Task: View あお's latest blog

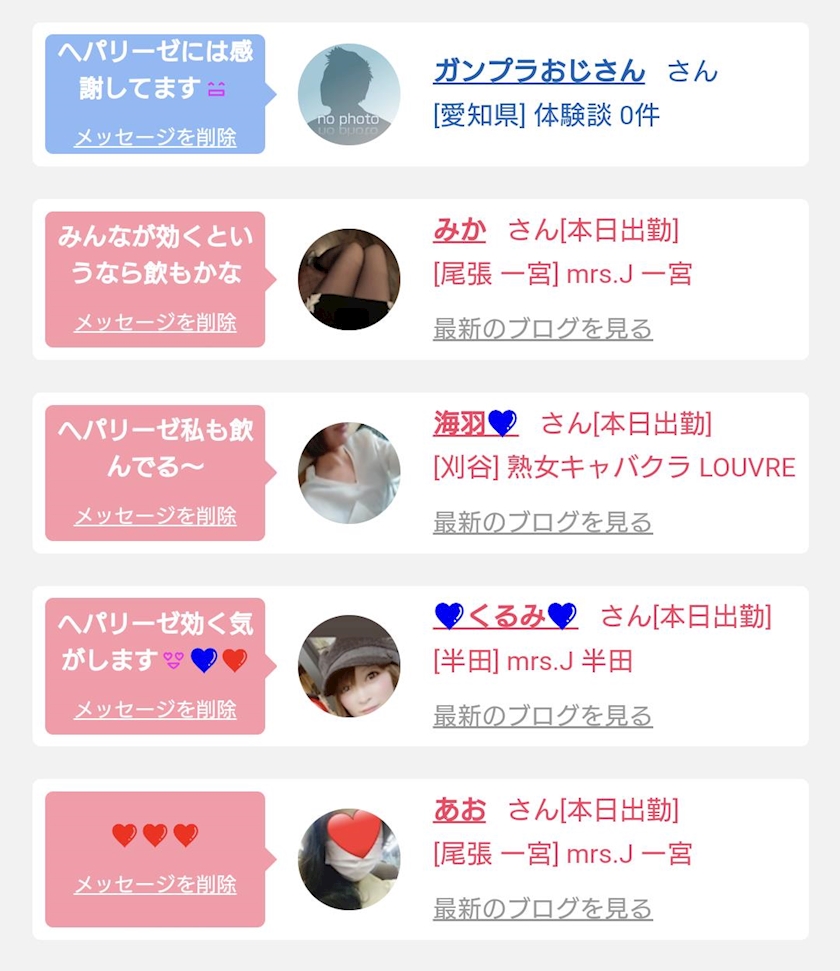Action: tap(543, 909)
